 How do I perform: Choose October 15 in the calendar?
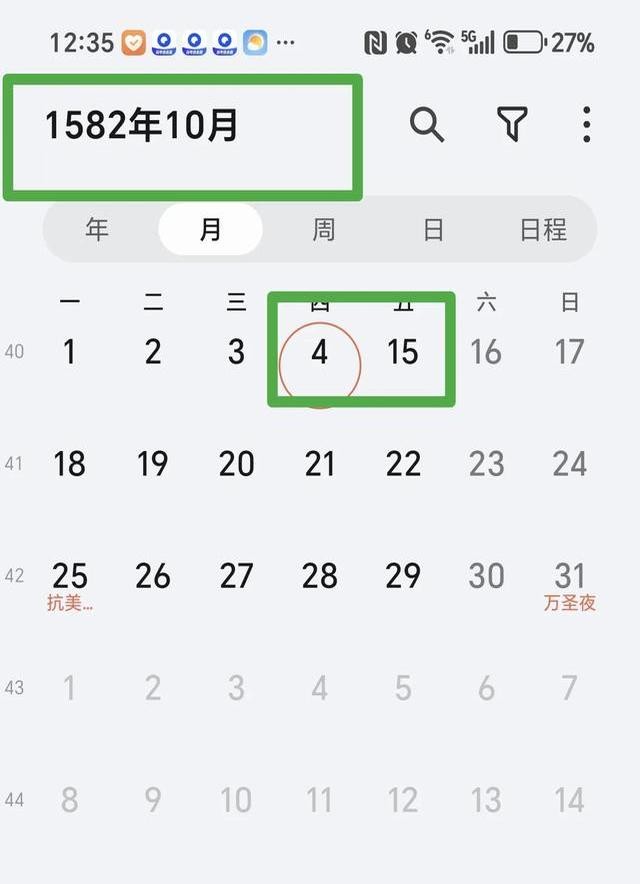tap(402, 353)
